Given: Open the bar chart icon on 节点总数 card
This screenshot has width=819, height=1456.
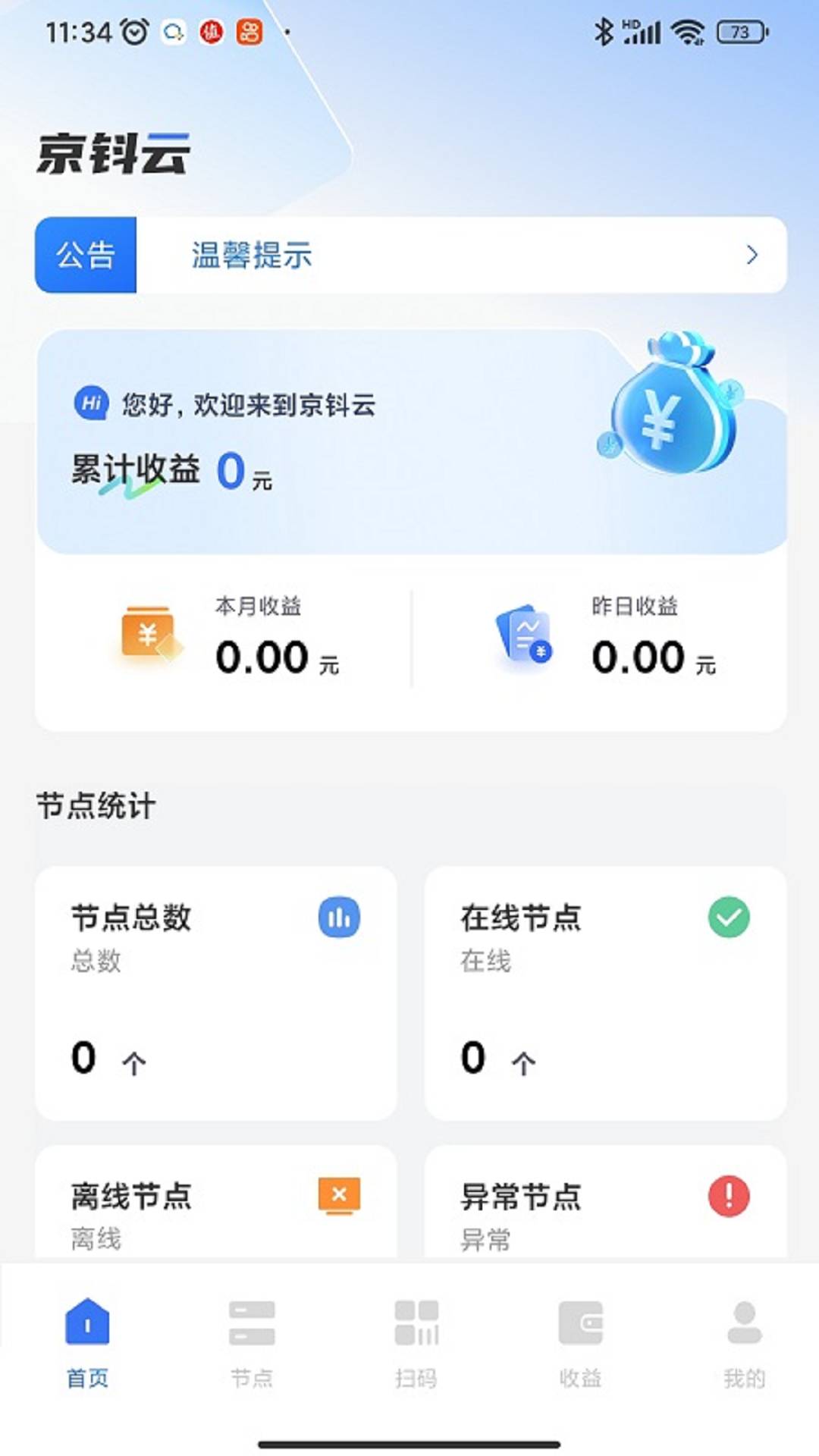Looking at the screenshot, I should [x=338, y=918].
